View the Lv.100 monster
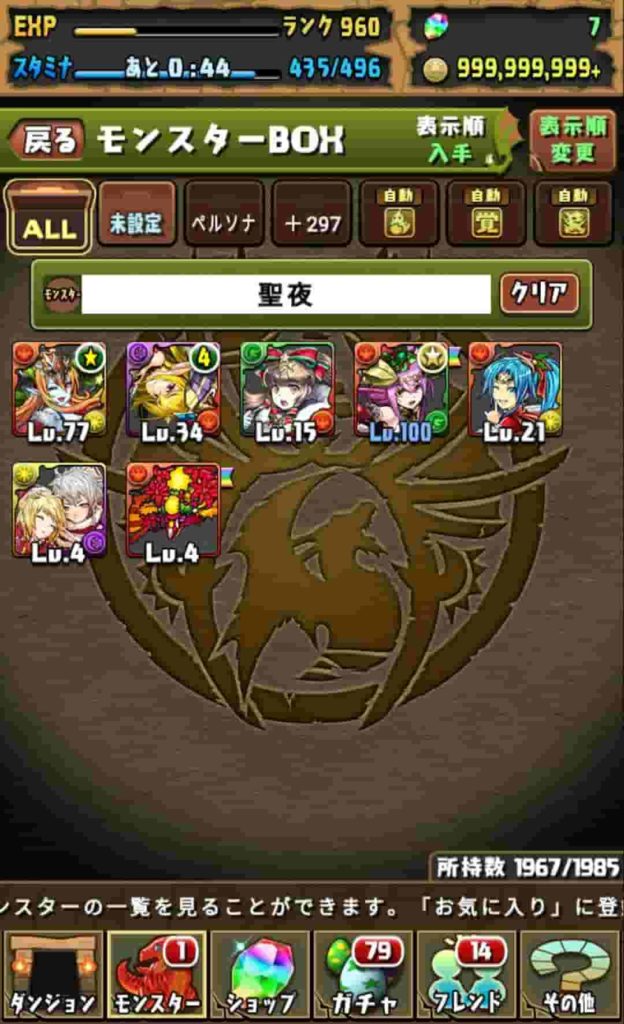Viewport: 624px width, 1024px height. tap(400, 391)
